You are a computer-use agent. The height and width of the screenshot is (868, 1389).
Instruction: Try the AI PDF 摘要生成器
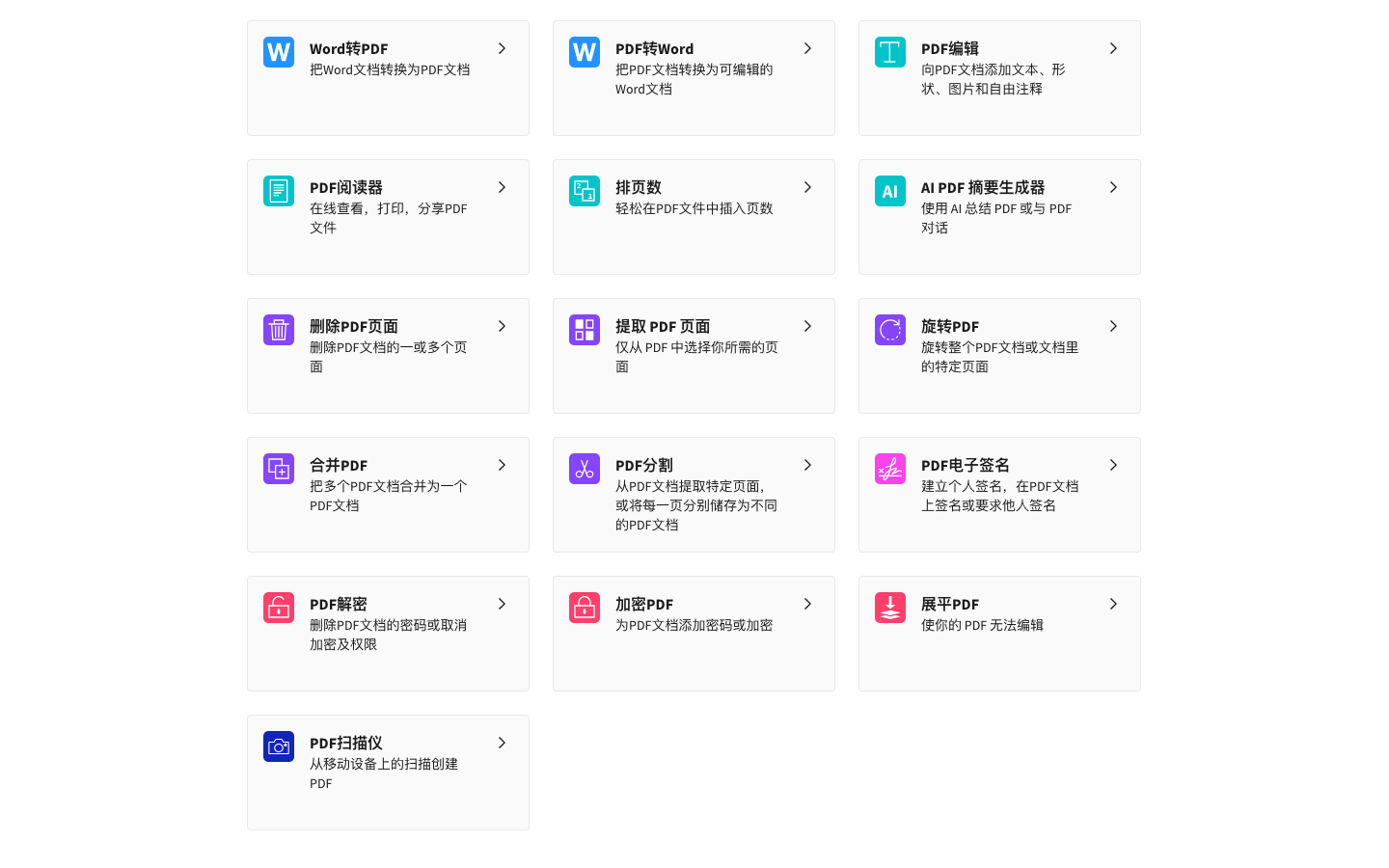pos(999,217)
